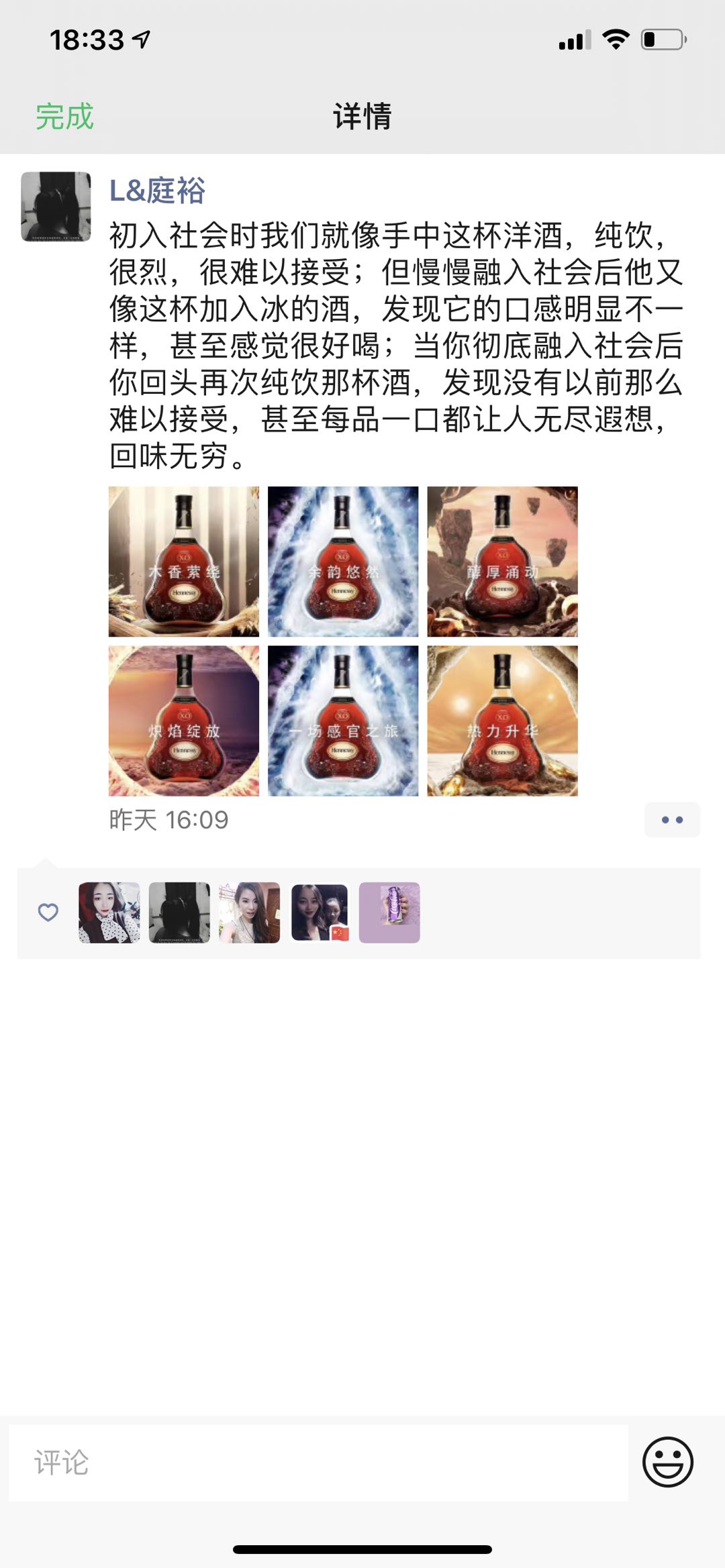Image resolution: width=725 pixels, height=1568 pixels.
Task: View the 木香萦绕 Hennessy photo
Action: point(184,562)
